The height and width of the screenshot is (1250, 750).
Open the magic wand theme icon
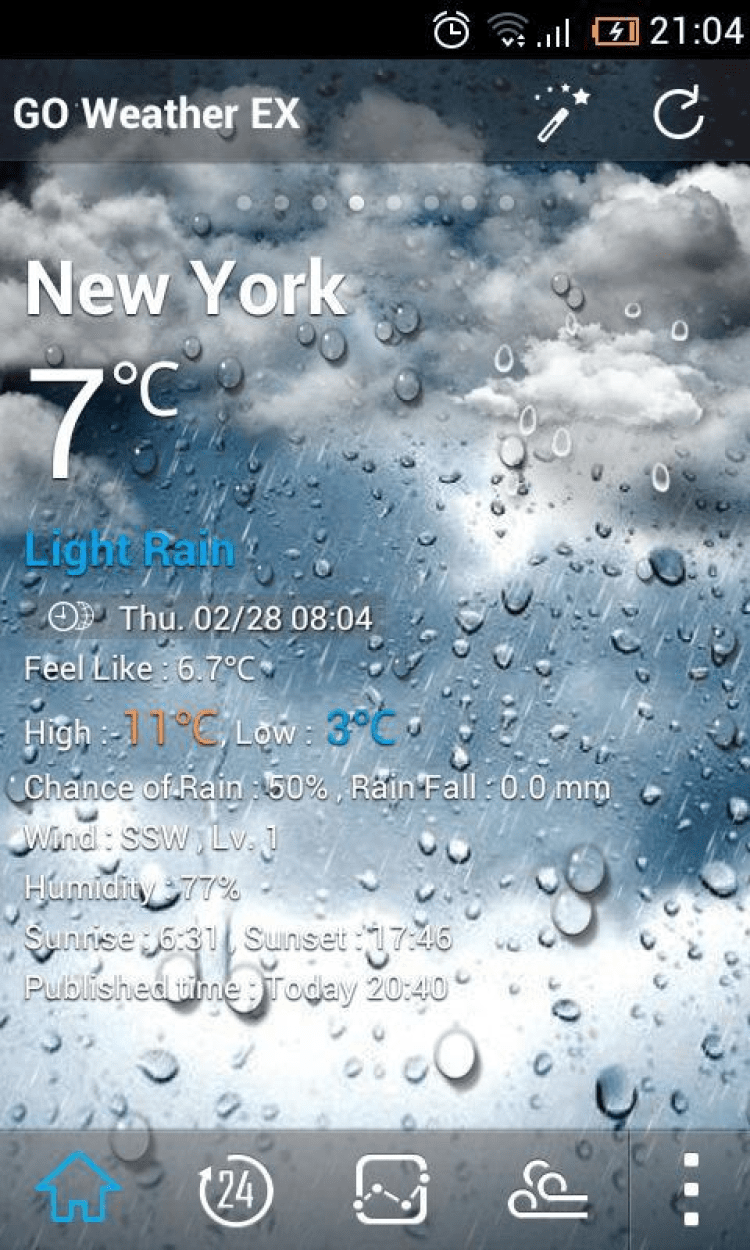[x=561, y=113]
